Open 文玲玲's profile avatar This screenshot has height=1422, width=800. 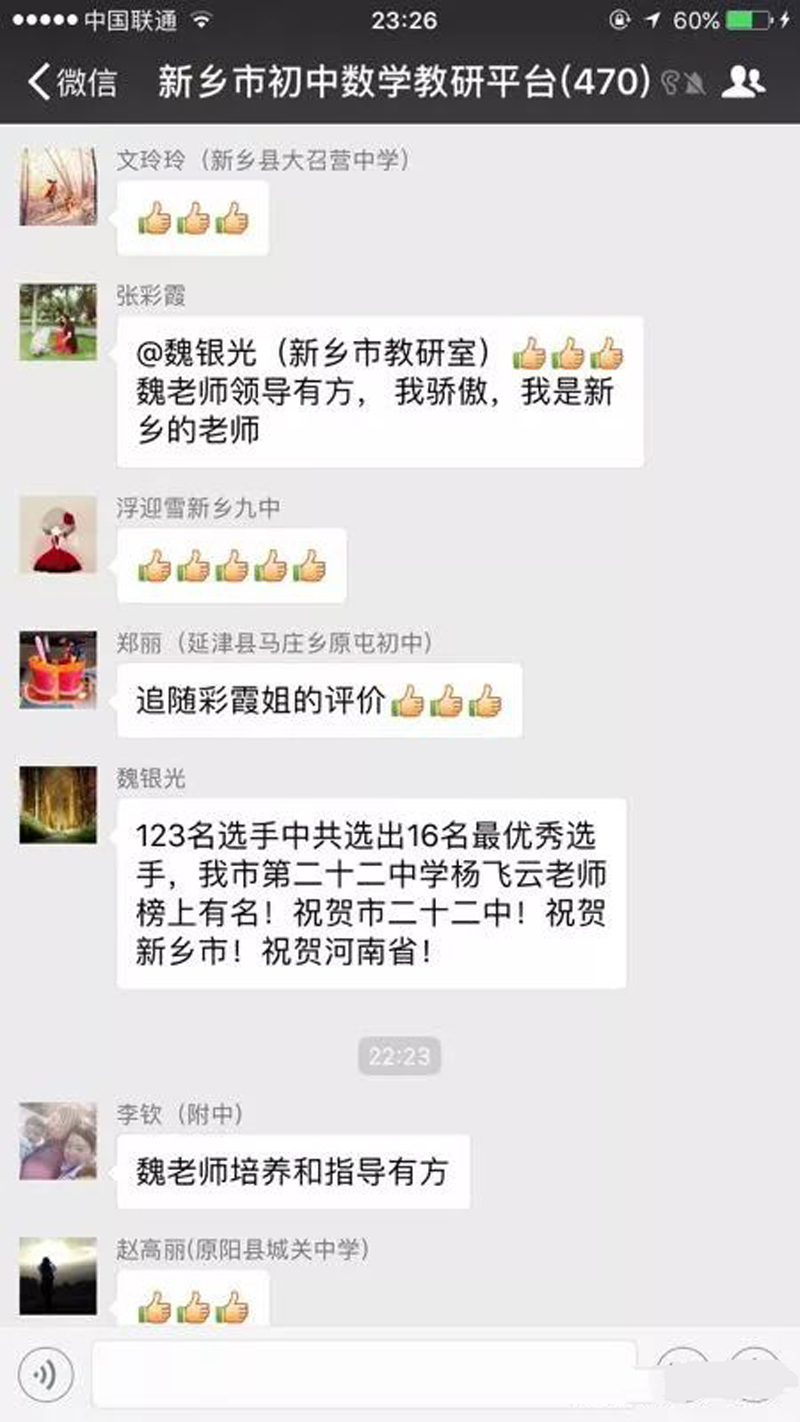(x=58, y=187)
